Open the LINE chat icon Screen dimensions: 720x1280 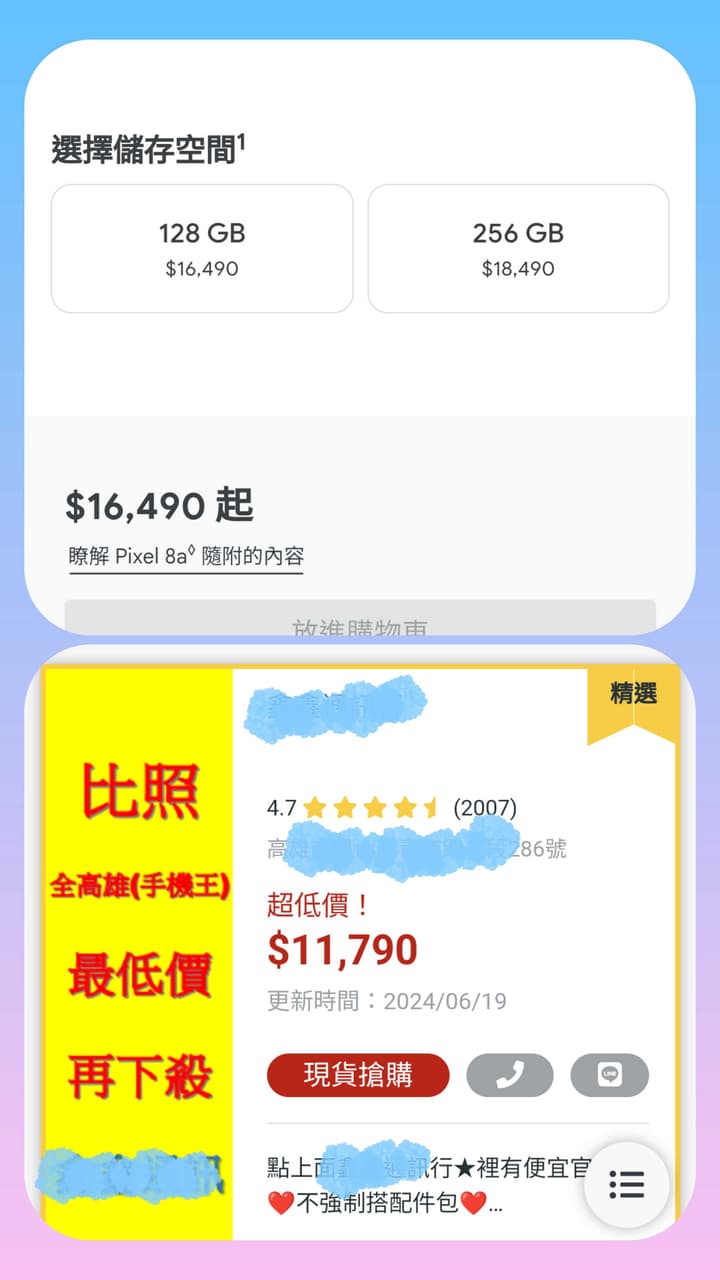coord(610,1075)
